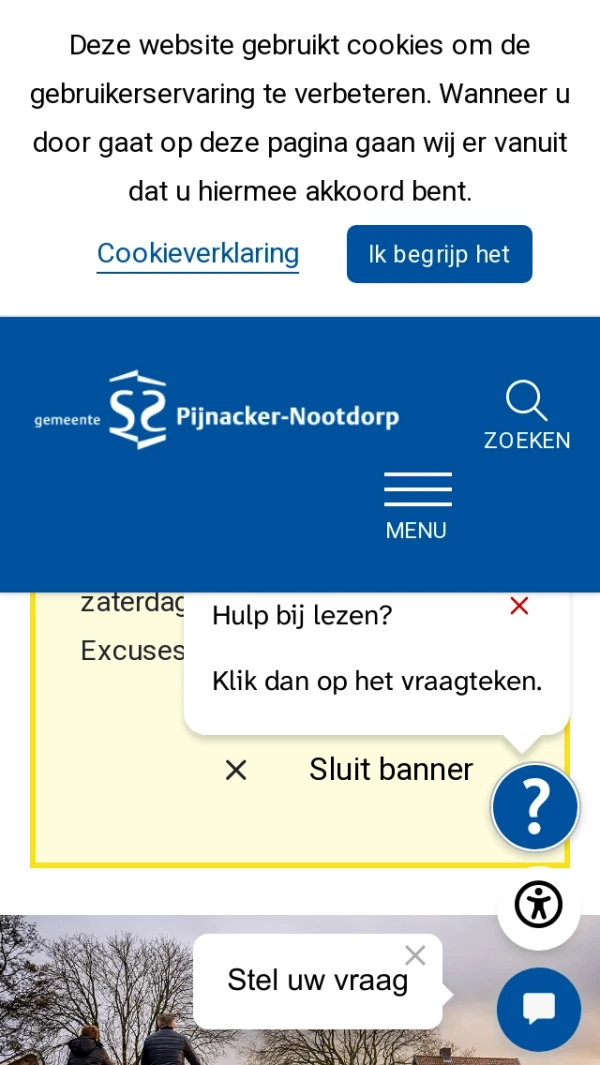This screenshot has height=1065, width=600.
Task: Start a chat with the chat button
Action: (x=538, y=1008)
